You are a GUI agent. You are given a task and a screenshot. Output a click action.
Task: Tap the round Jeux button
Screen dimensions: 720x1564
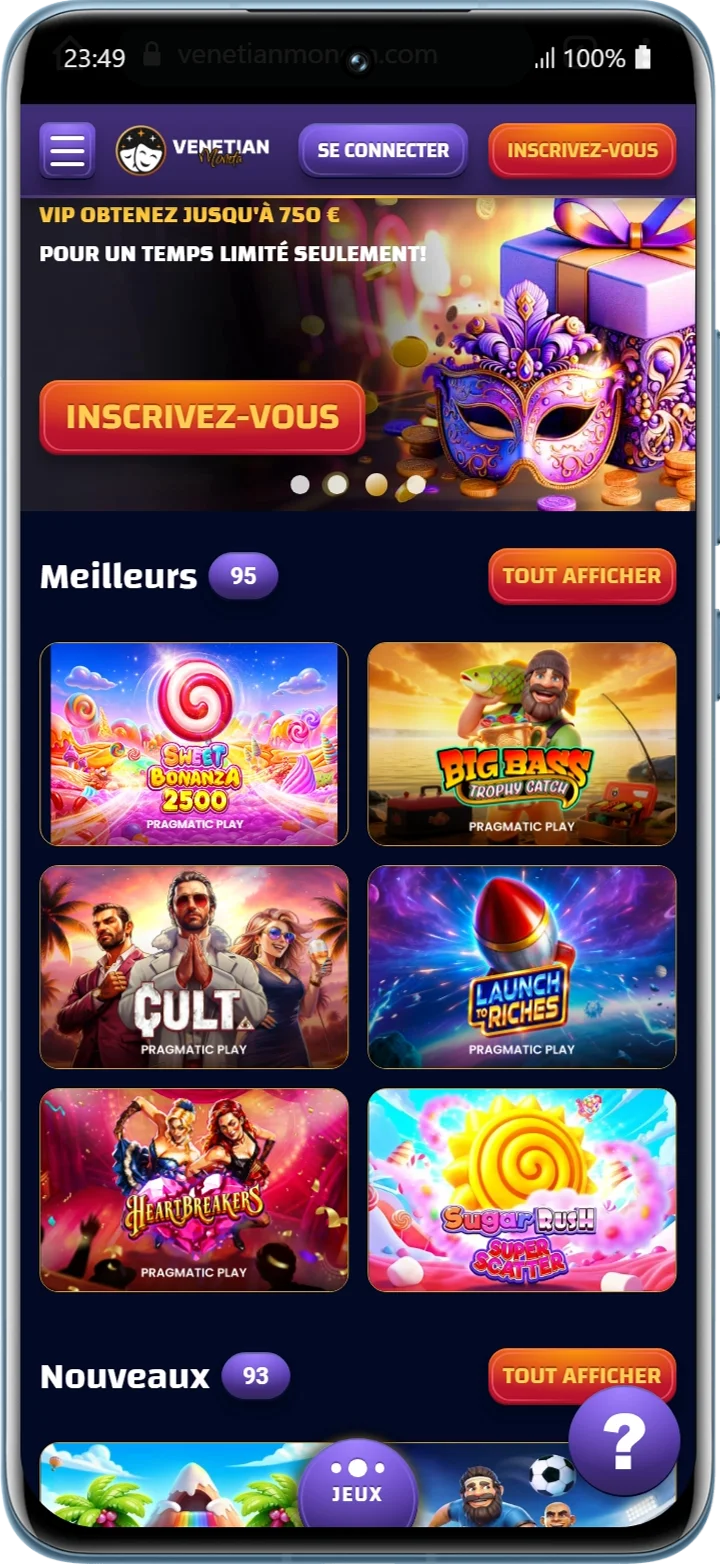coord(357,1484)
